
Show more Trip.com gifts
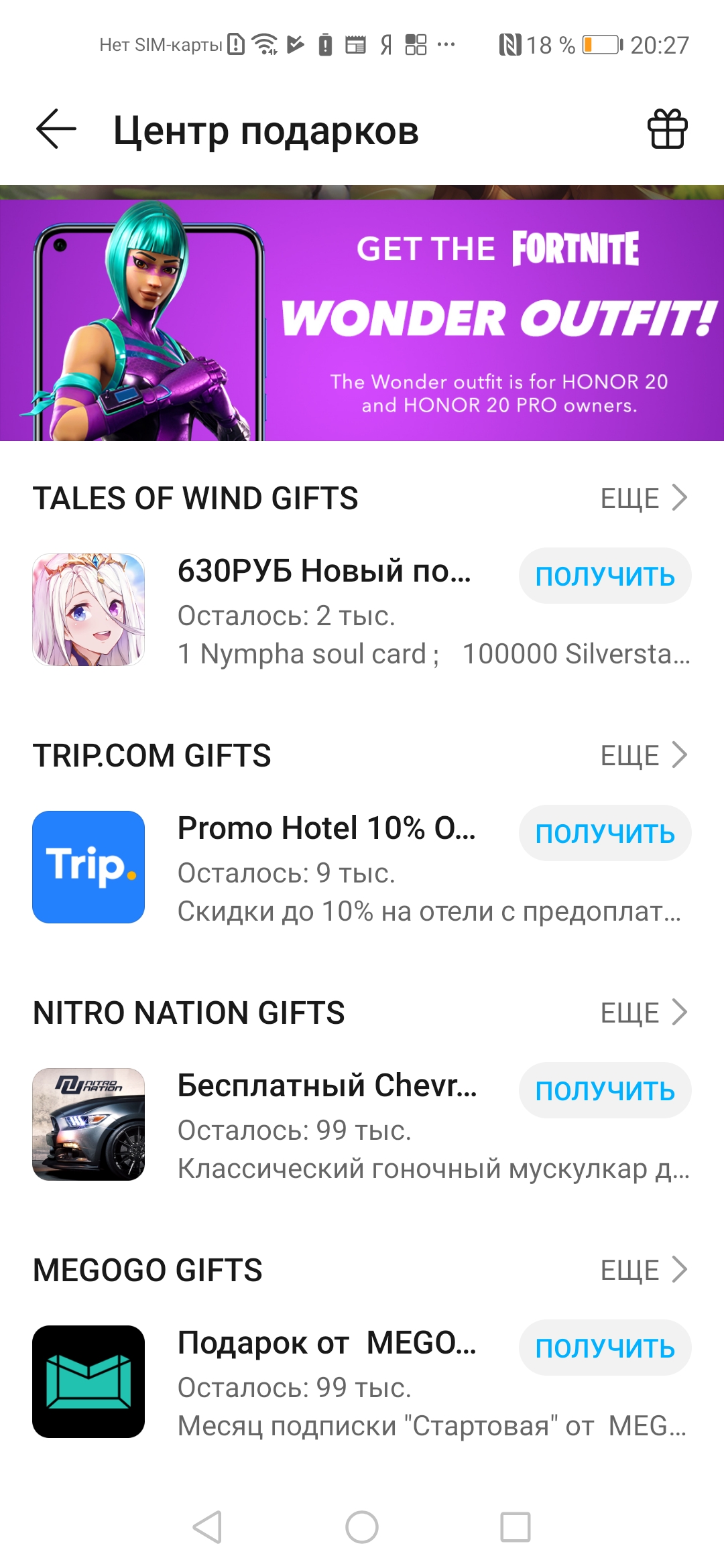[x=644, y=755]
